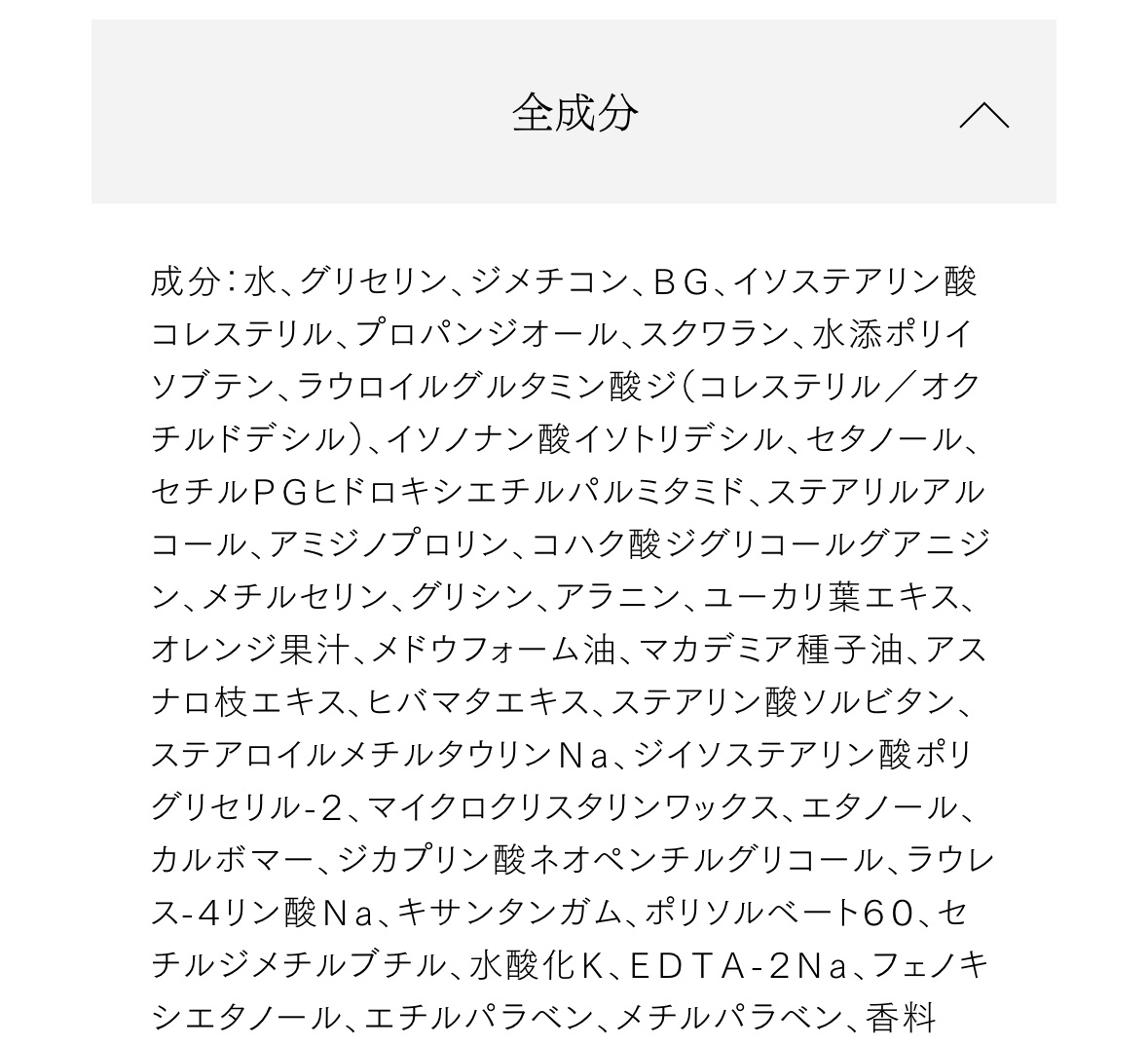1148x1046 pixels.
Task: Collapse the 全成分 ingredients section
Action: pos(983,115)
